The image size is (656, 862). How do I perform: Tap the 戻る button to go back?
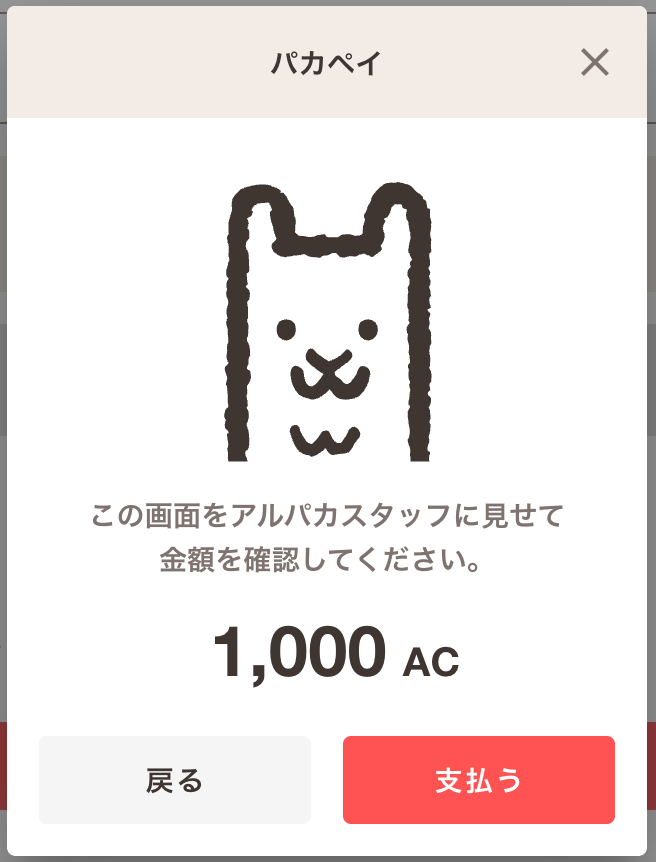pos(175,780)
